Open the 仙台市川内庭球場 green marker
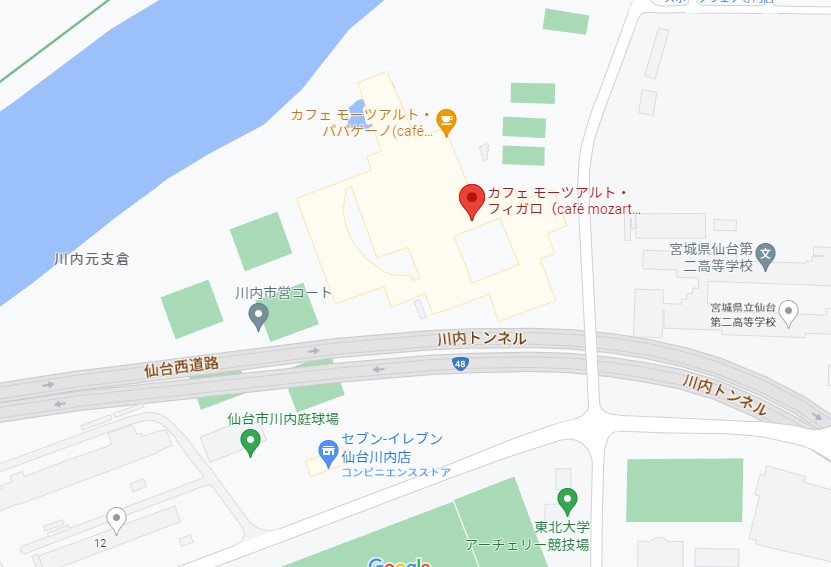831x567 pixels. click(250, 442)
